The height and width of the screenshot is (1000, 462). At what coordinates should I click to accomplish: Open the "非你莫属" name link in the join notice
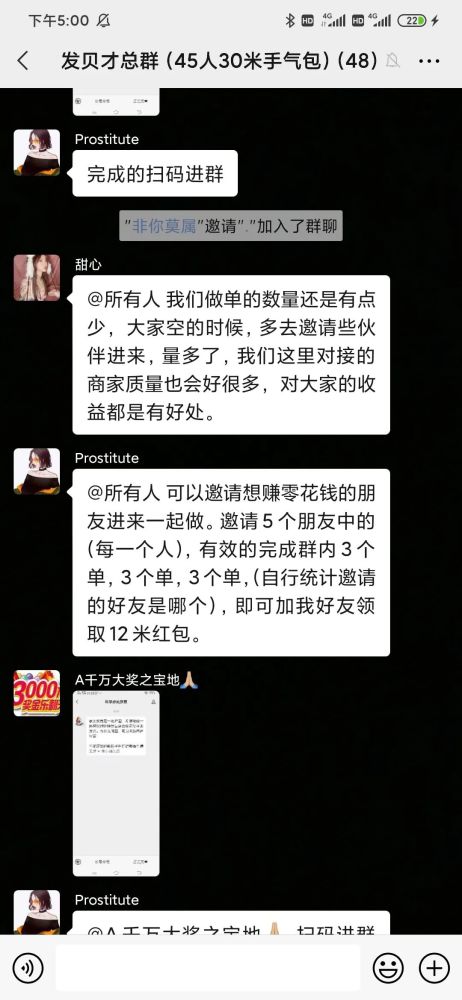[161, 226]
